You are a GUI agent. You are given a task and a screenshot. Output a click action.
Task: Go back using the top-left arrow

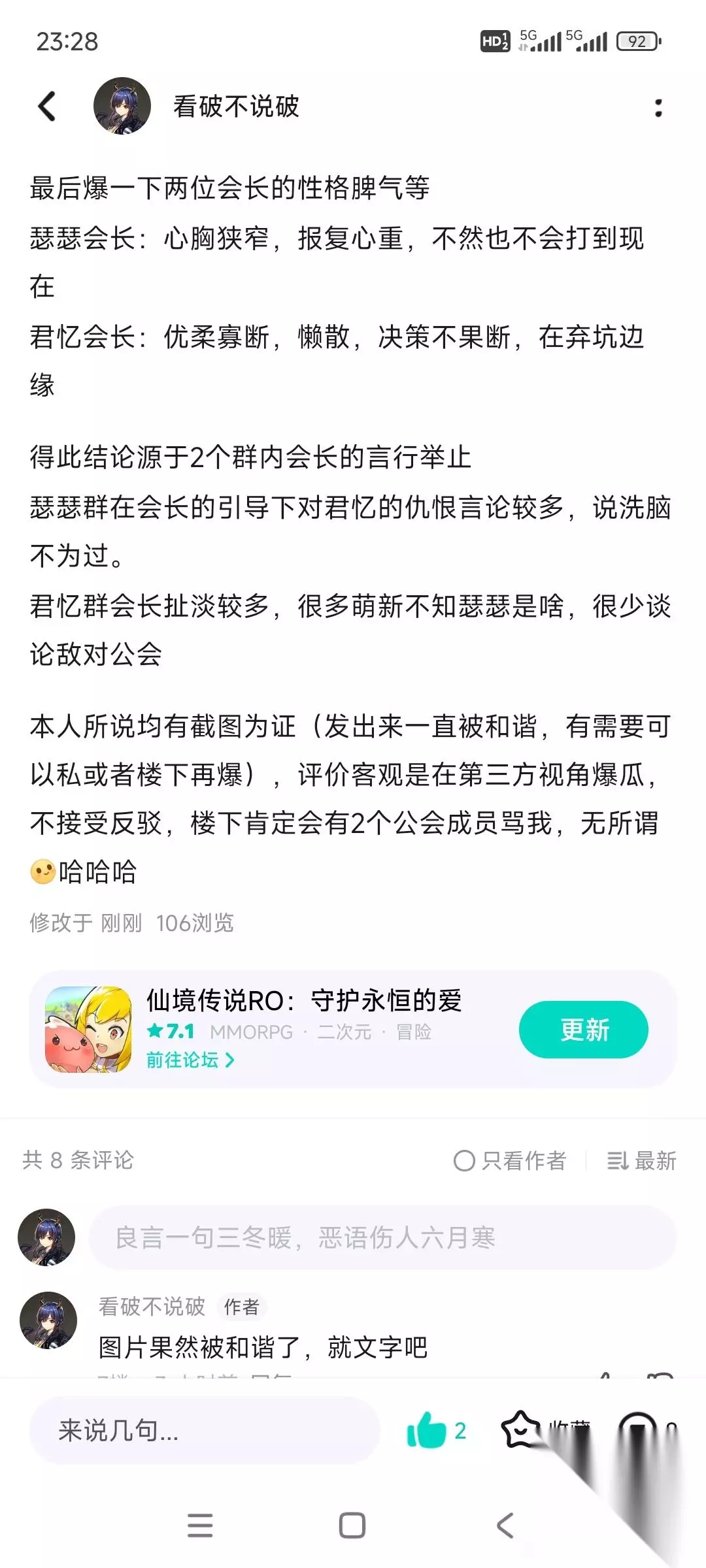pyautogui.click(x=46, y=106)
